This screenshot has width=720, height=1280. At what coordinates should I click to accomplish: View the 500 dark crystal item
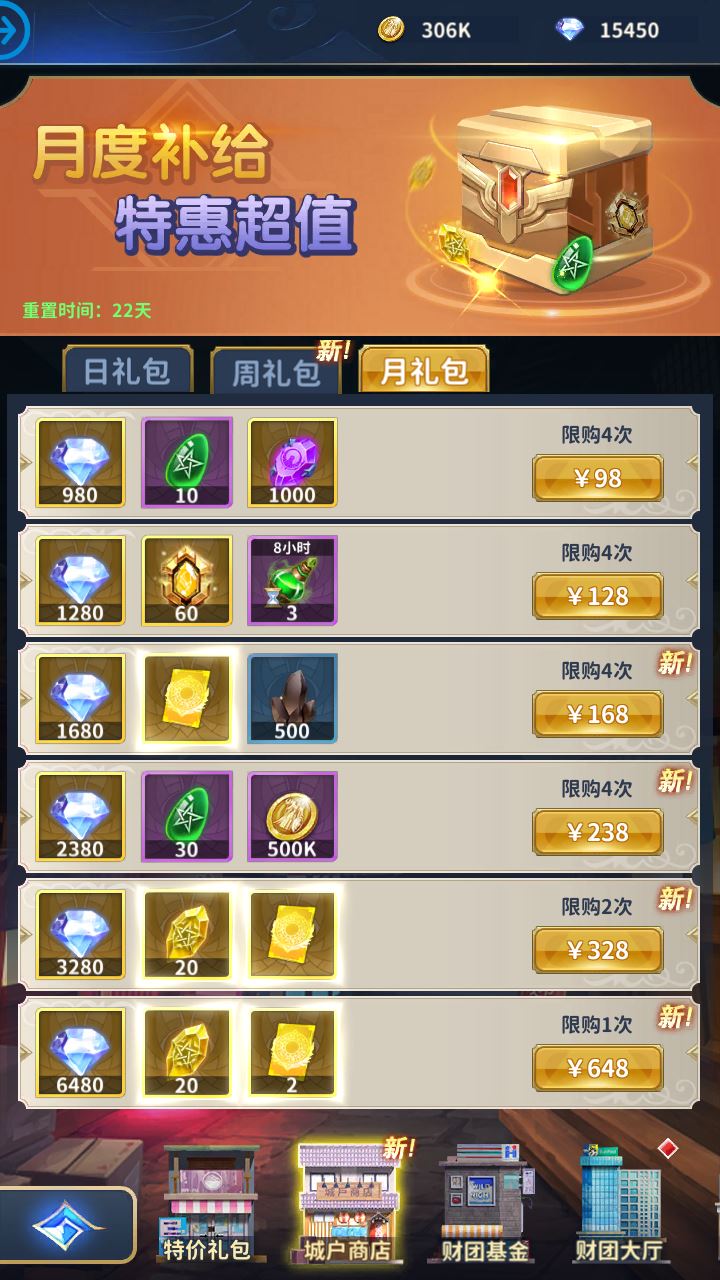292,698
